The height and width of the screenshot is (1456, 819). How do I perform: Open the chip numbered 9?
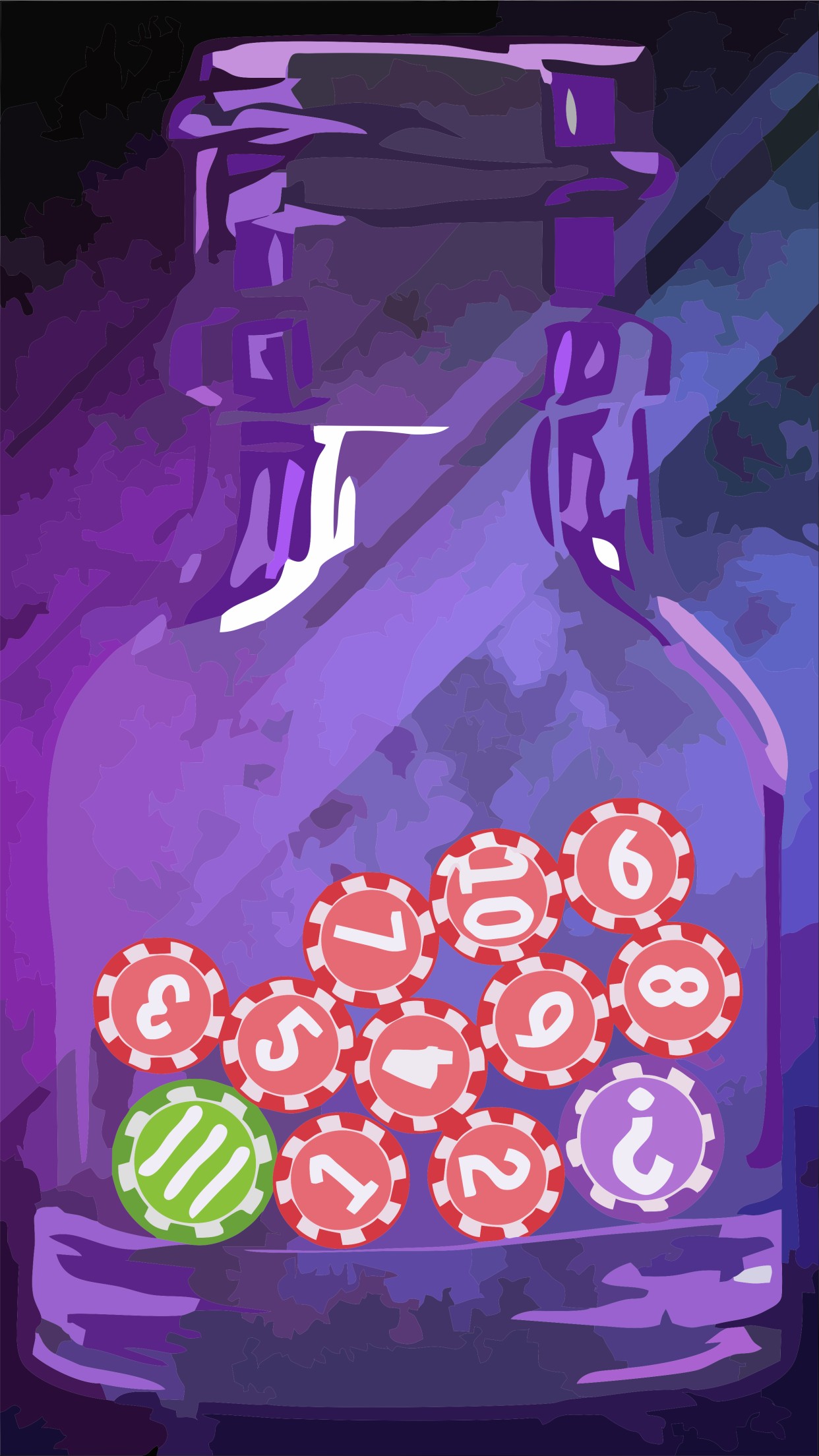click(545, 1020)
